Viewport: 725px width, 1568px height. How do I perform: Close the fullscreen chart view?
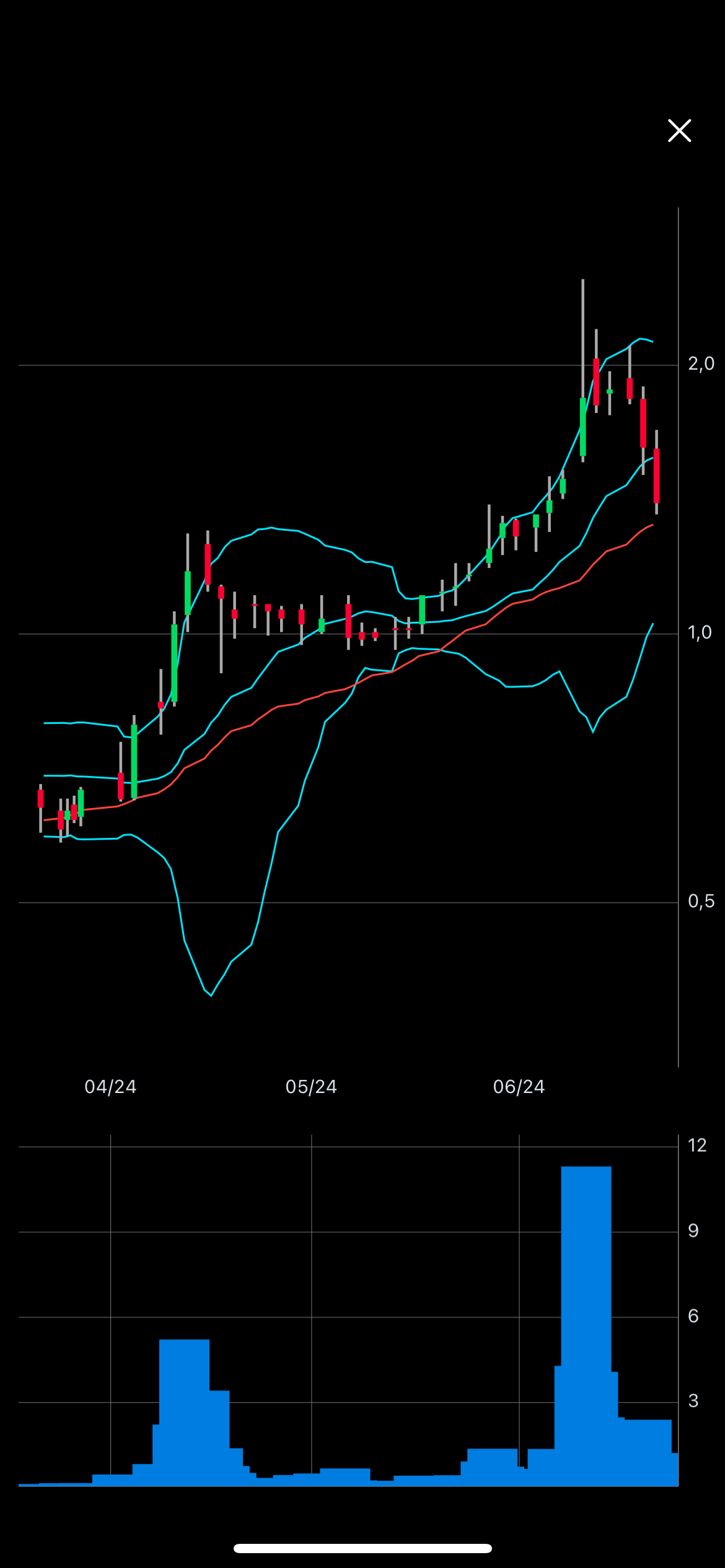point(679,131)
